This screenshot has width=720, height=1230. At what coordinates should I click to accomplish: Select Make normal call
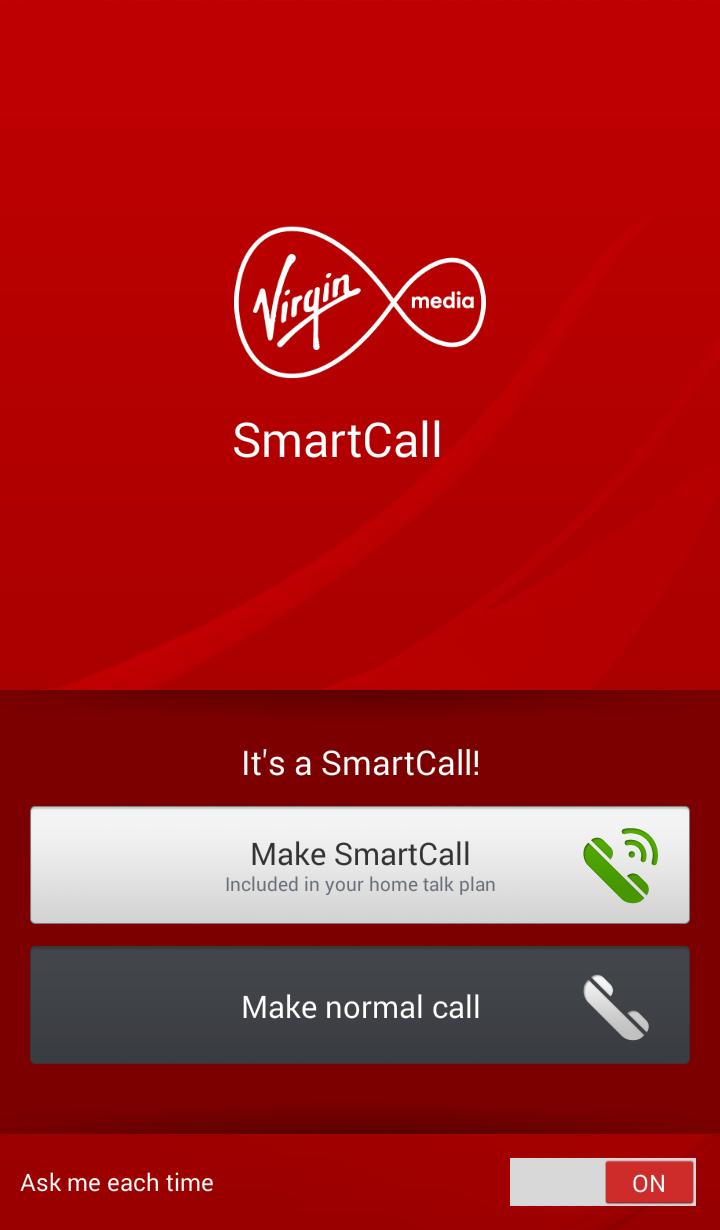[x=360, y=1005]
